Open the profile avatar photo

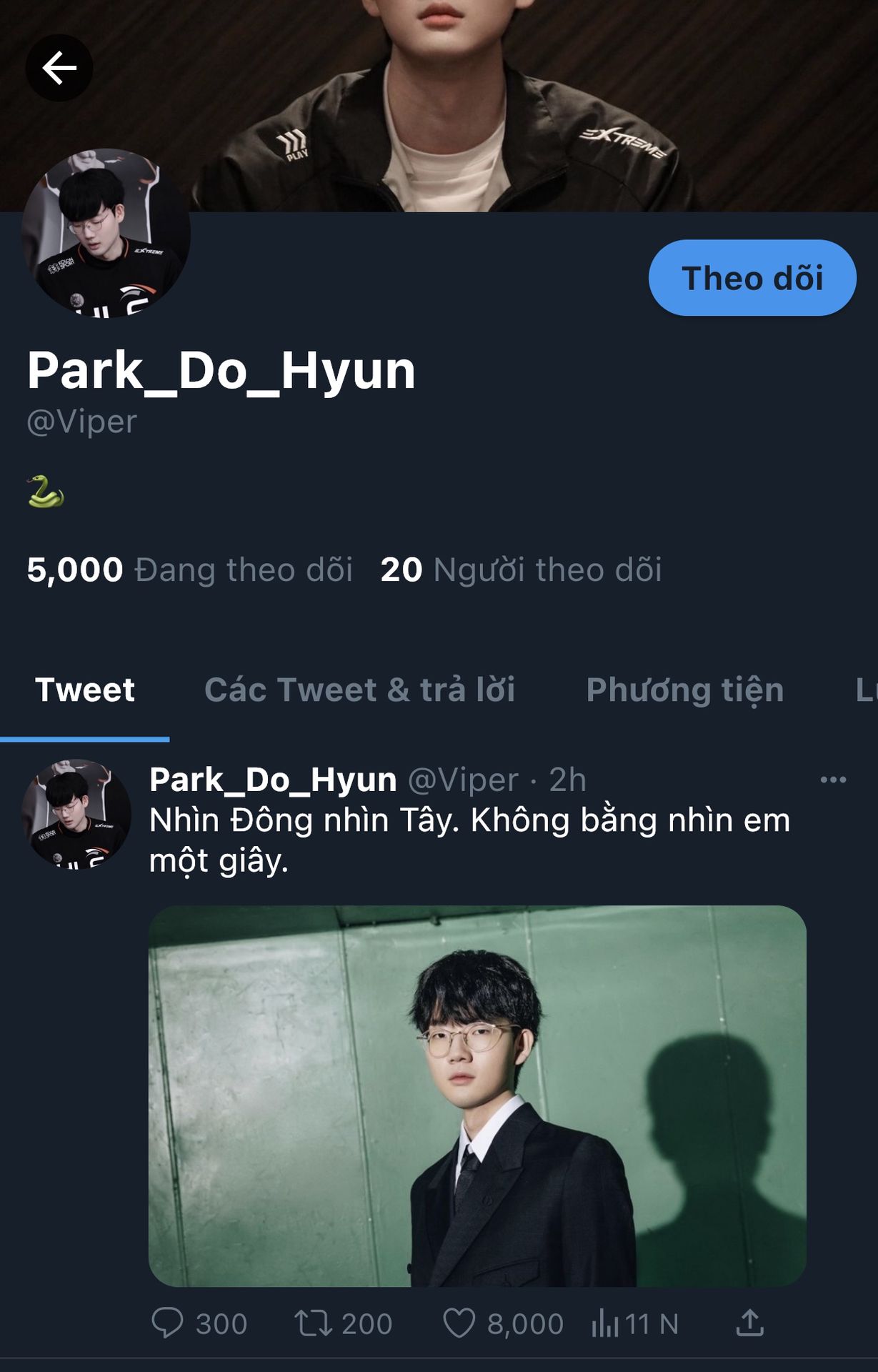[106, 233]
